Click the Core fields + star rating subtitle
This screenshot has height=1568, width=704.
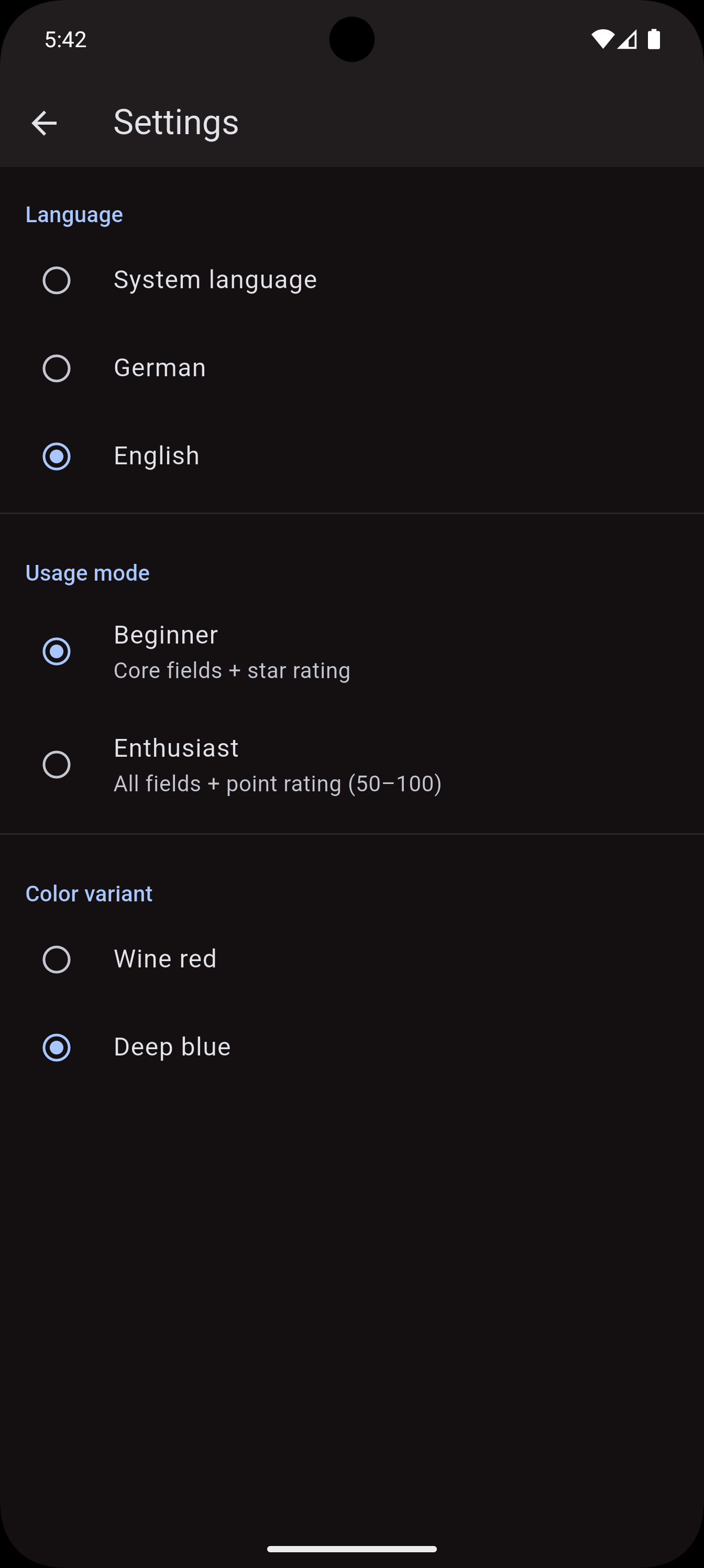232,670
